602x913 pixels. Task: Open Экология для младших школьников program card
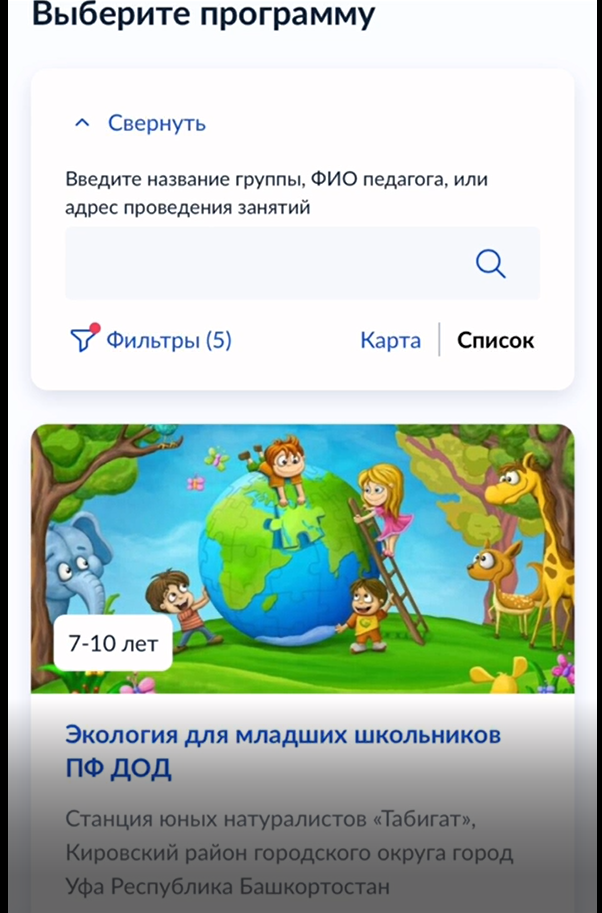(283, 751)
